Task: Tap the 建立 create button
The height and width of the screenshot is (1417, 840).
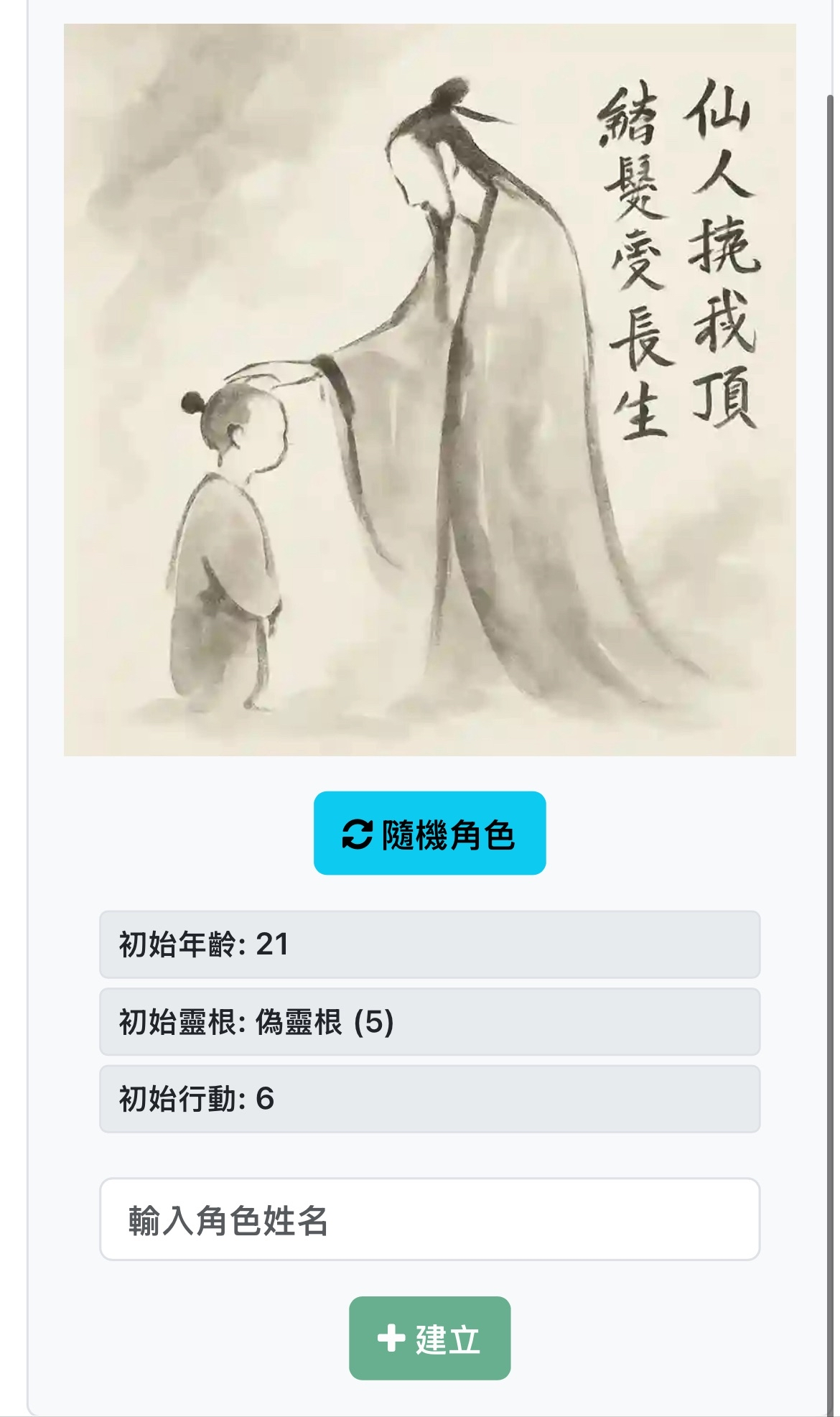Action: click(429, 1338)
